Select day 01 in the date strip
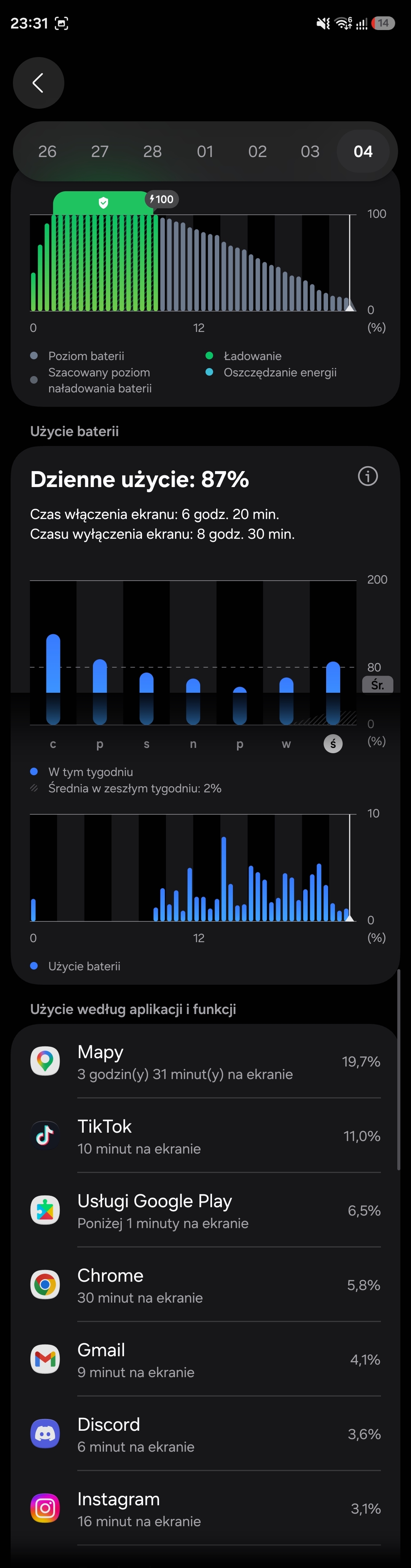 point(205,152)
